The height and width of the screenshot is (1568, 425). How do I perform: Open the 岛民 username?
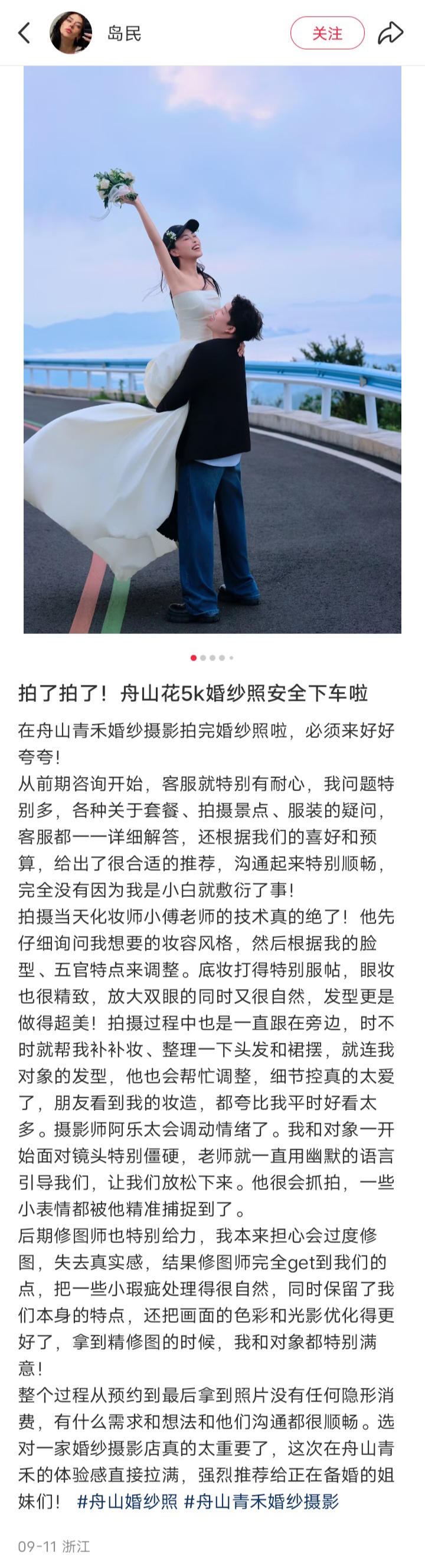[x=124, y=33]
